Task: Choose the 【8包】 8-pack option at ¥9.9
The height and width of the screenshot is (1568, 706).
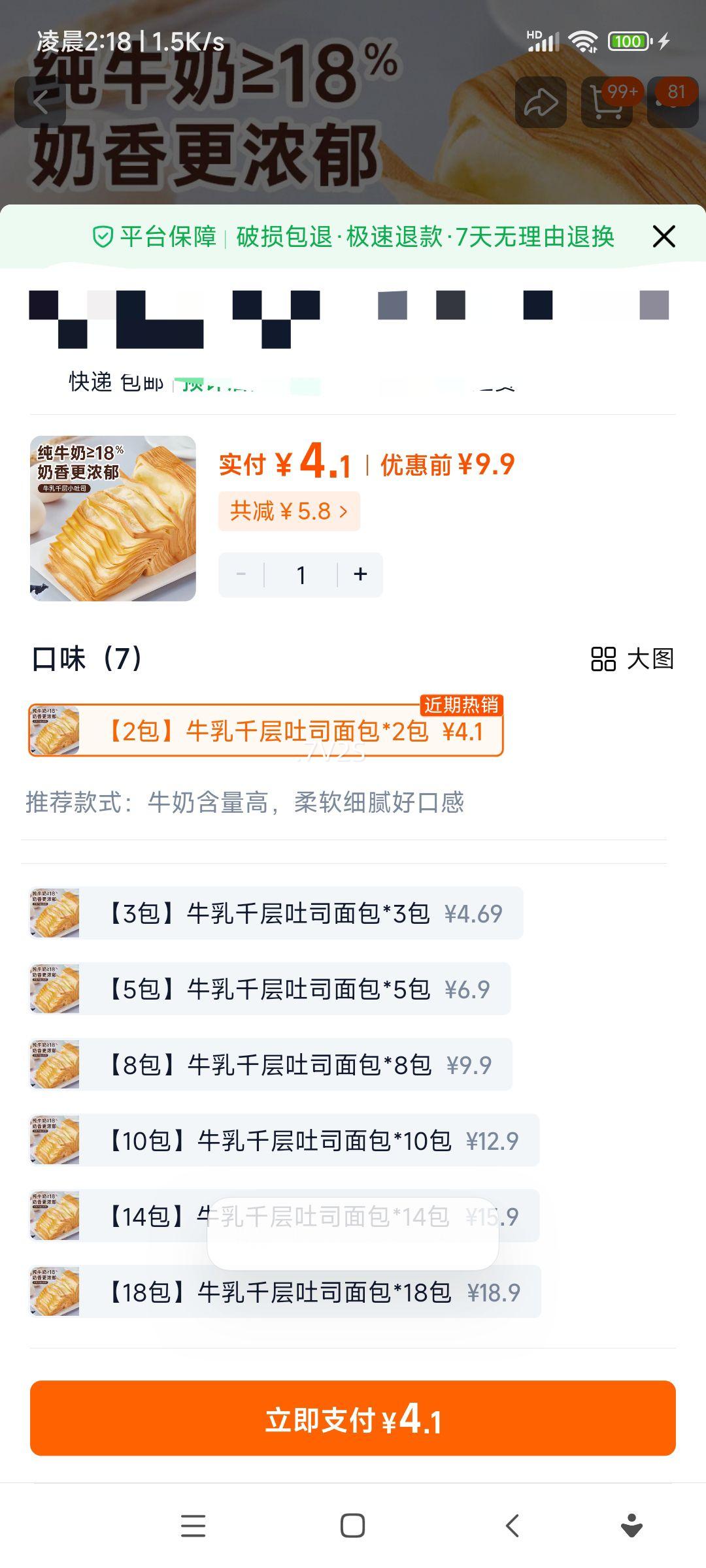Action: click(275, 1066)
